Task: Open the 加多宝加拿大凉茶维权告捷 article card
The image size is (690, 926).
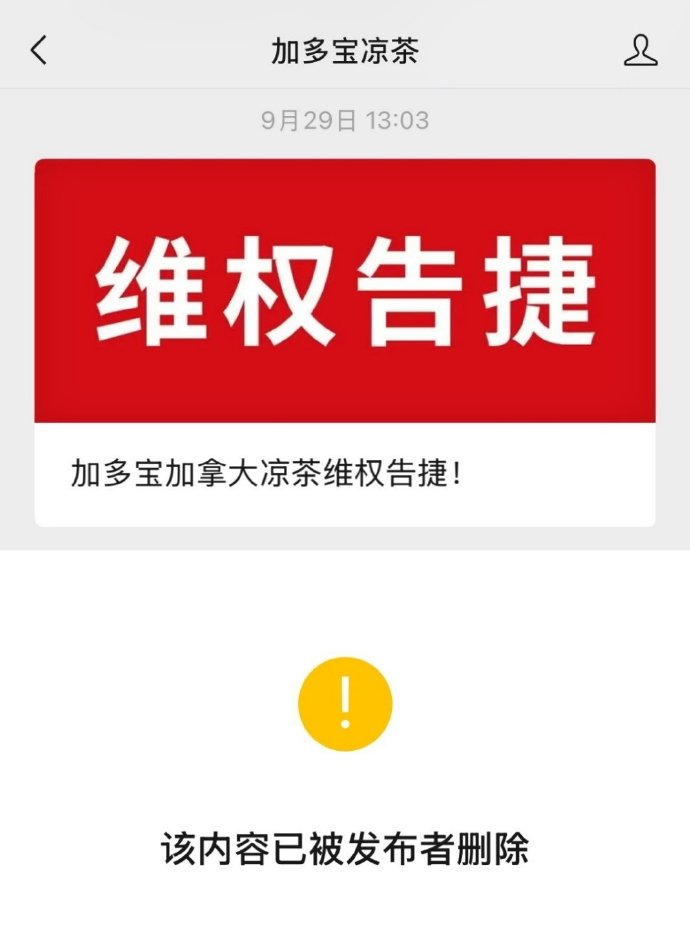Action: pos(345,342)
